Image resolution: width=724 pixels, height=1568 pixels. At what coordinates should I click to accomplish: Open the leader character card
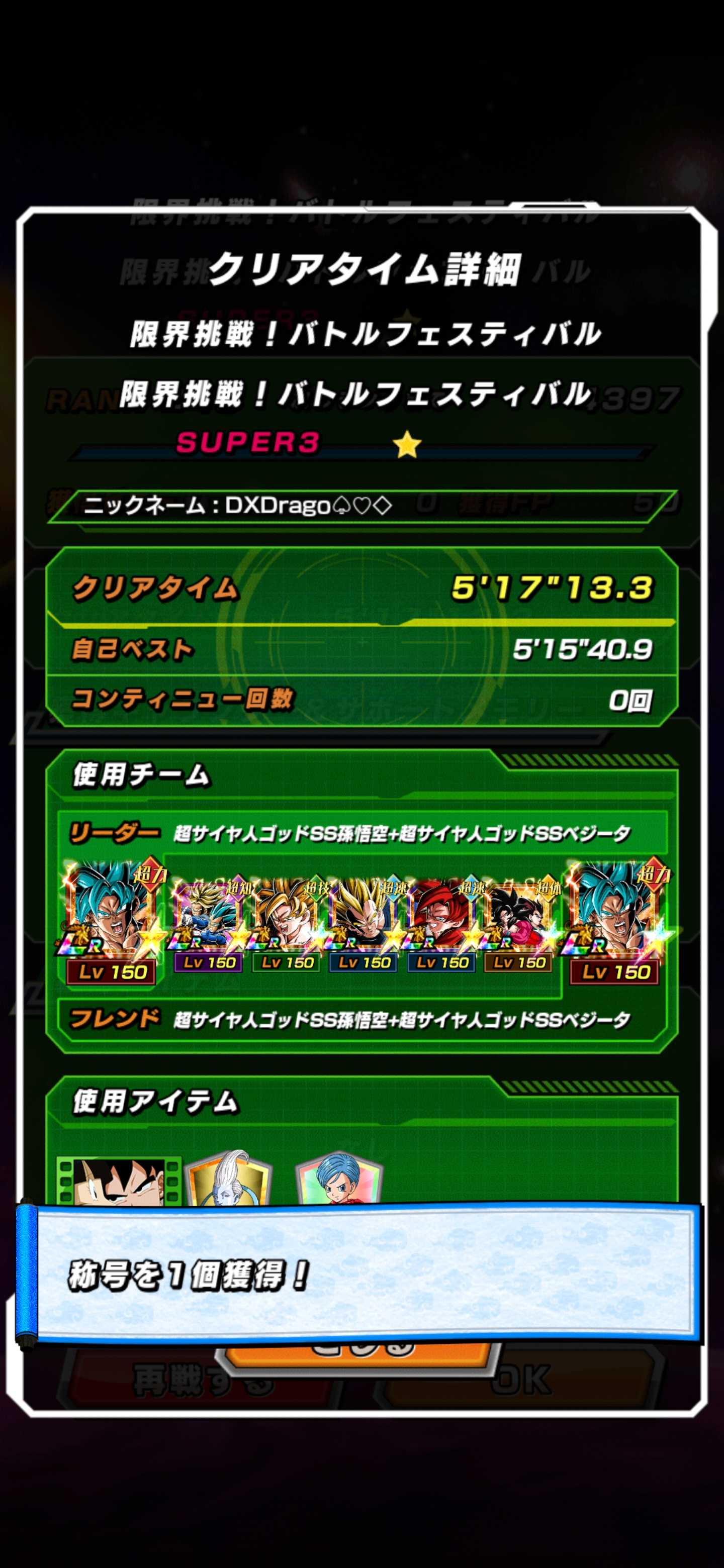coord(112,922)
